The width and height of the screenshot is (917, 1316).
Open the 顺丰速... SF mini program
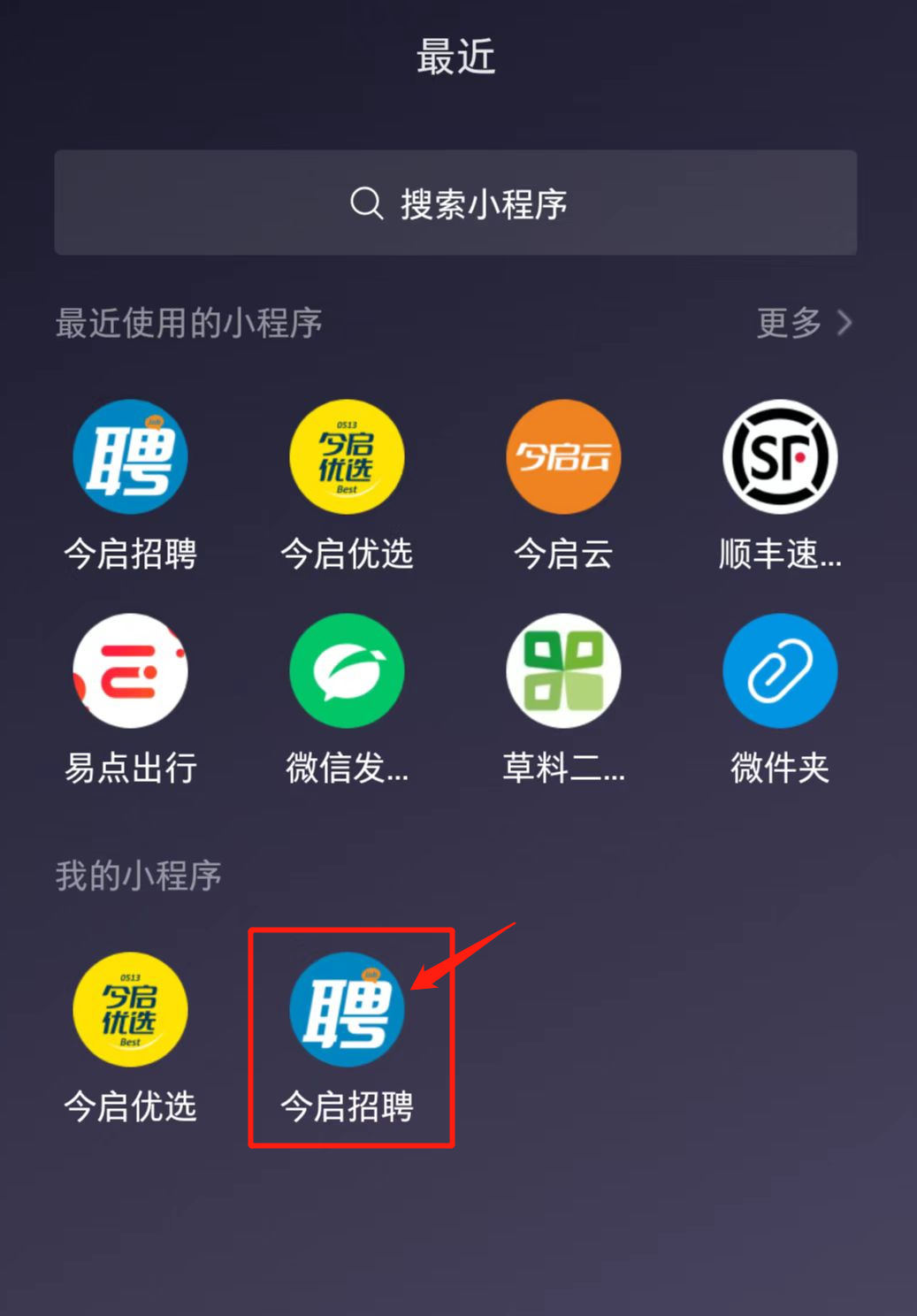tap(780, 458)
